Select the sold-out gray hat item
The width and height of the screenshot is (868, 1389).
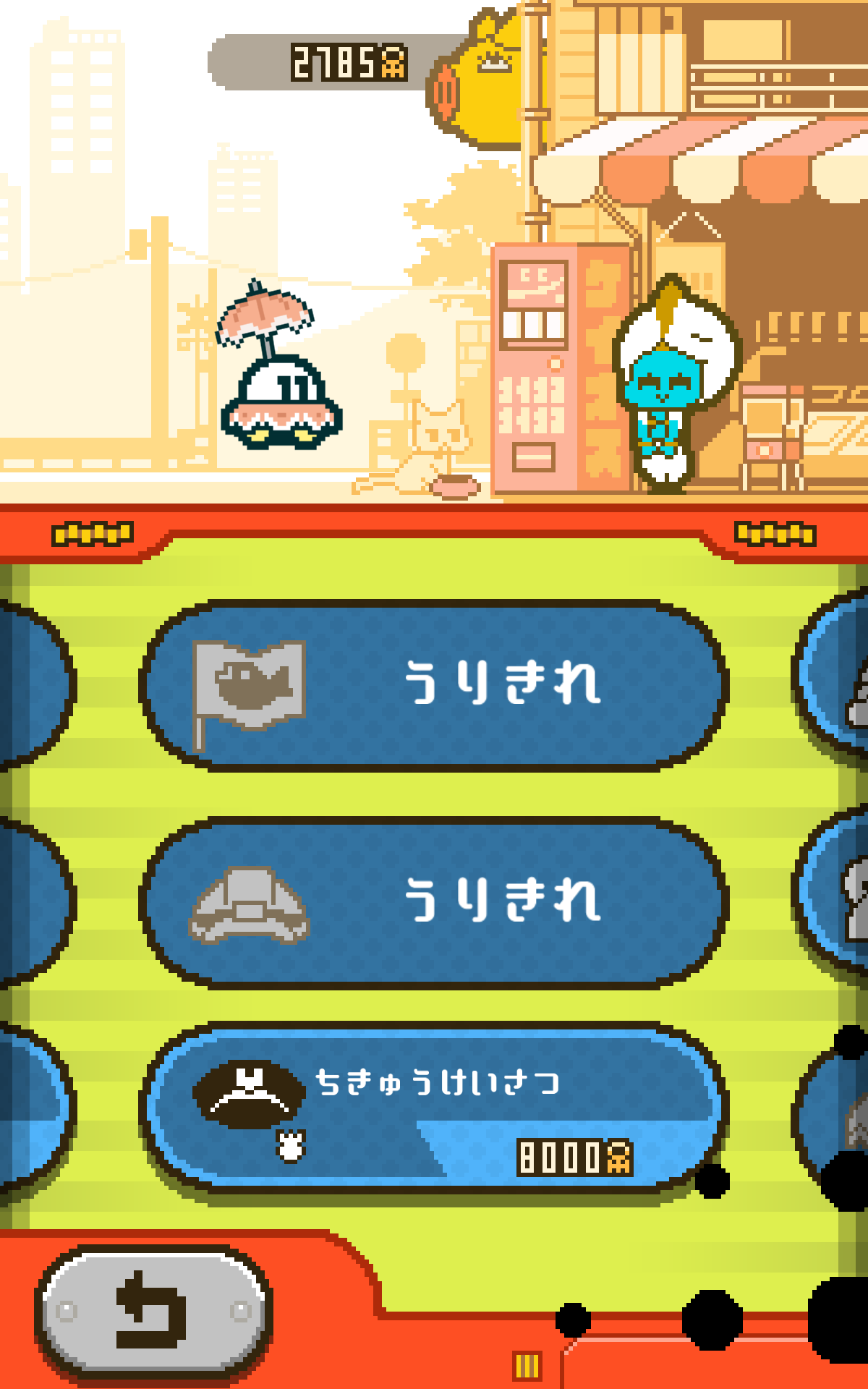(434, 901)
